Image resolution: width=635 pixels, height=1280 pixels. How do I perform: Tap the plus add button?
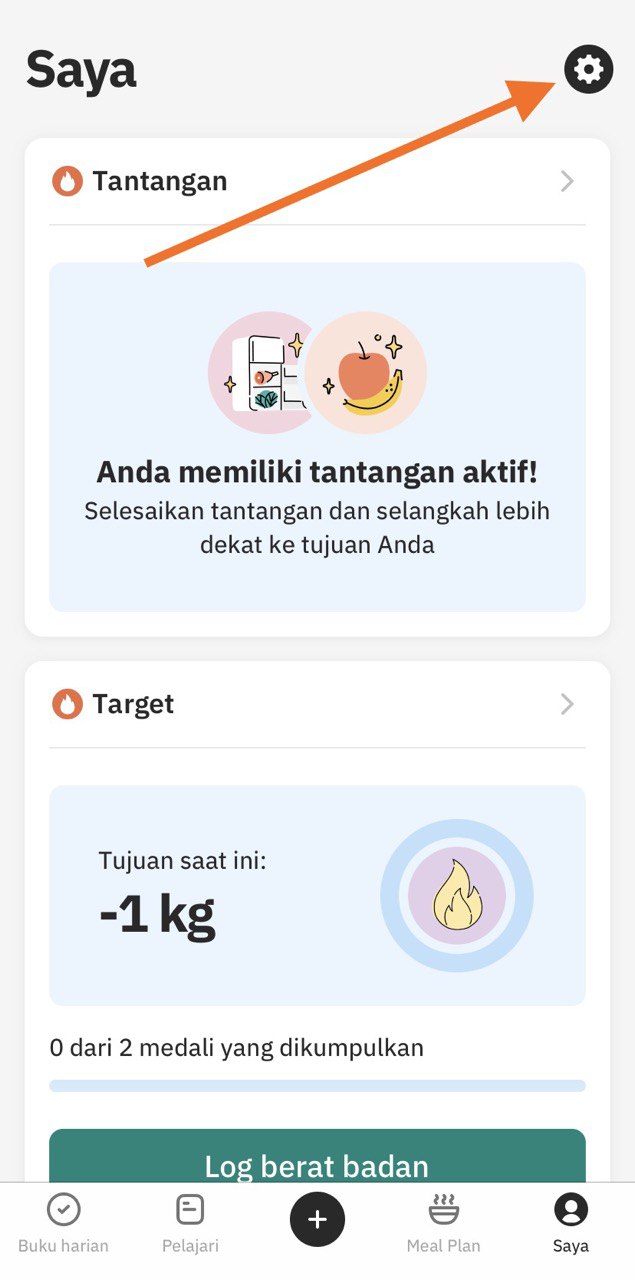tap(317, 1219)
